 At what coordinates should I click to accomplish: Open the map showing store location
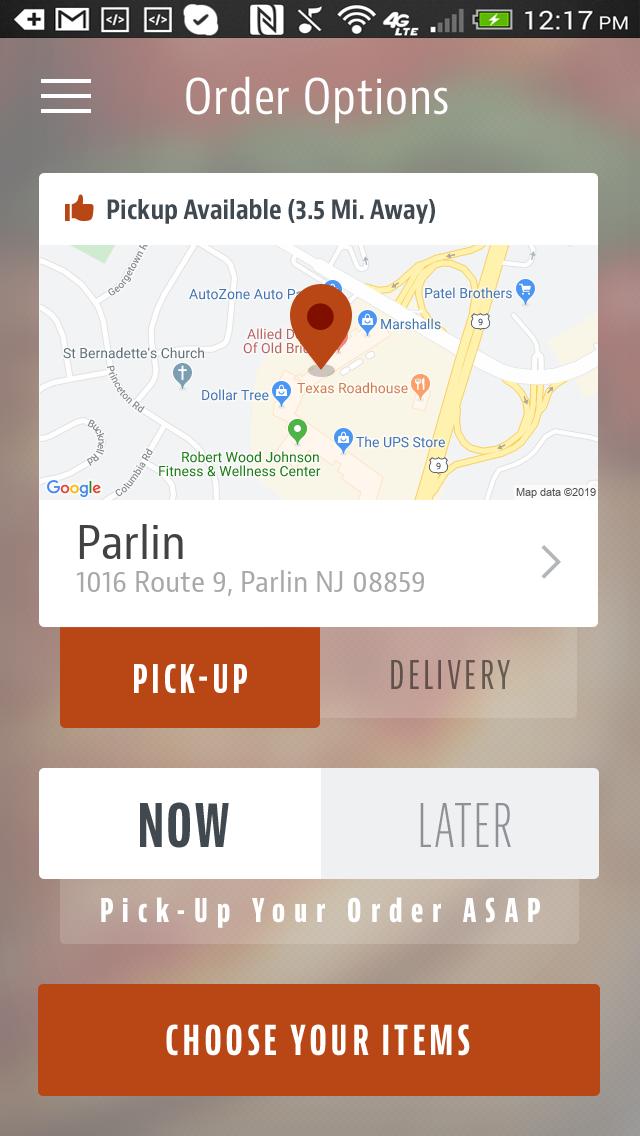click(318, 372)
